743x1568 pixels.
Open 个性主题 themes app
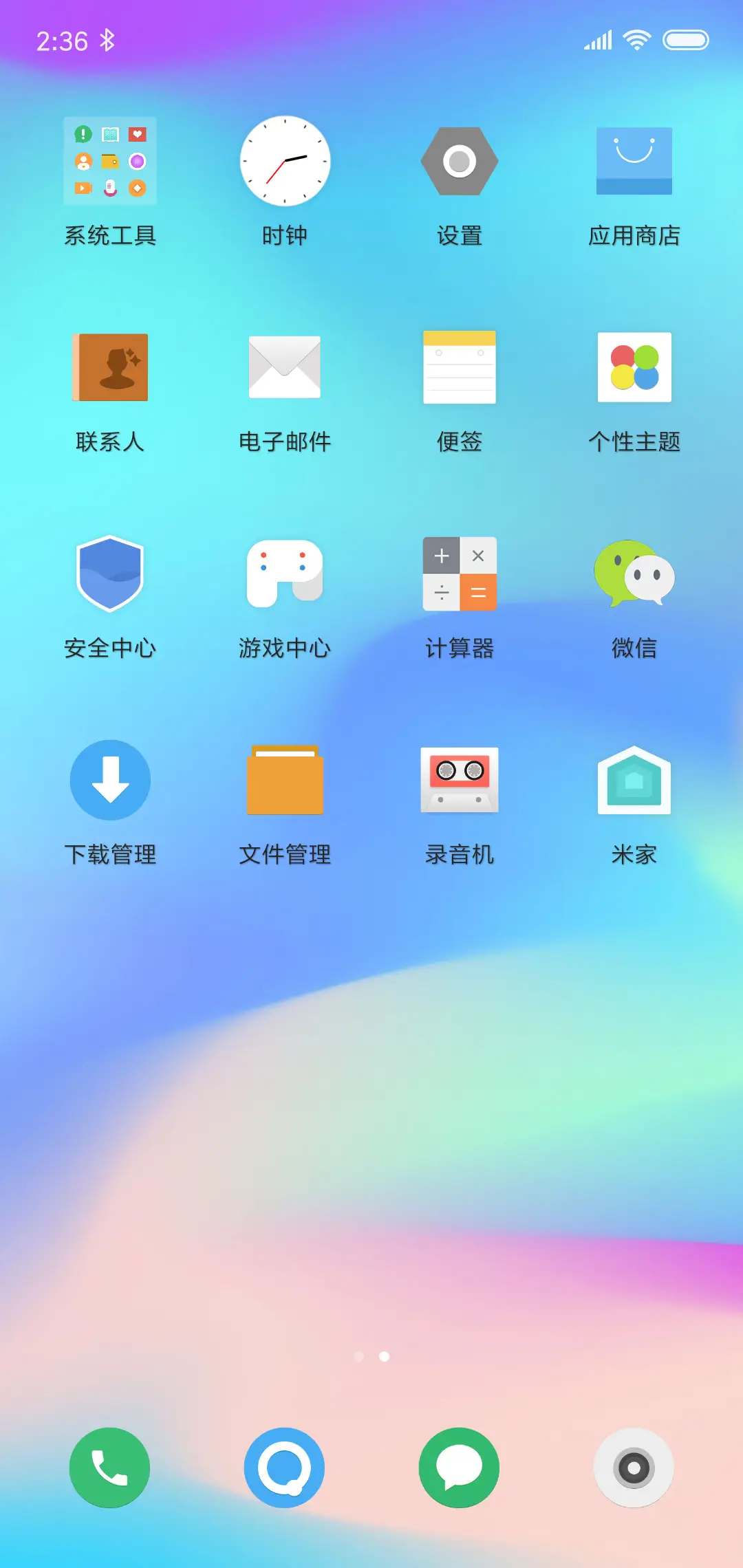point(634,368)
